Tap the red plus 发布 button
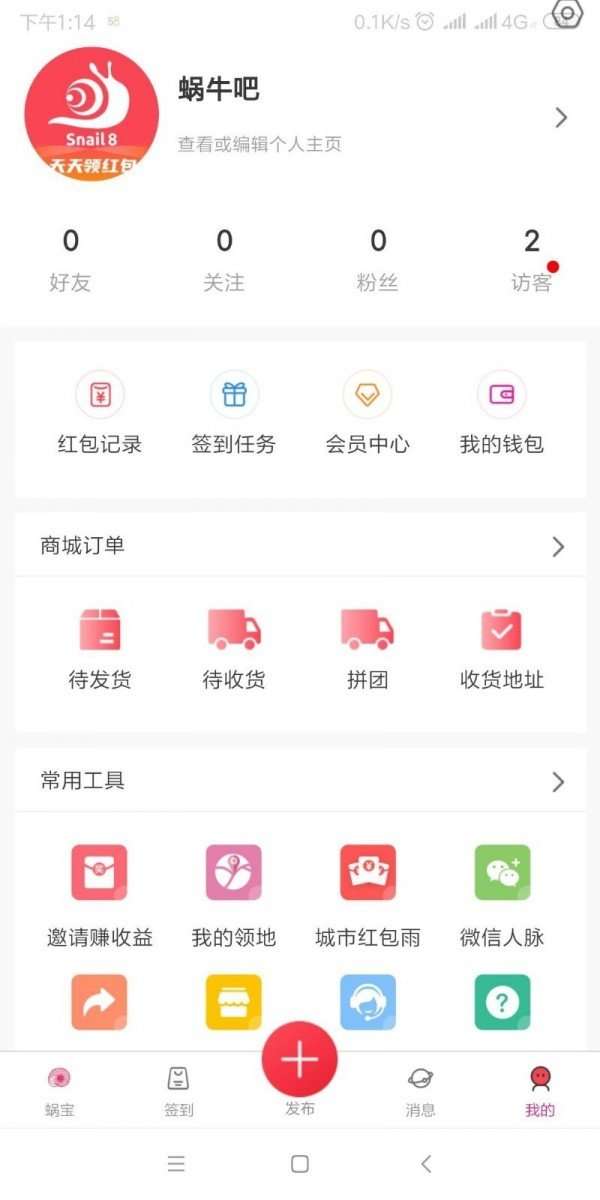Screen dimensions: 600x1200 click(300, 1061)
